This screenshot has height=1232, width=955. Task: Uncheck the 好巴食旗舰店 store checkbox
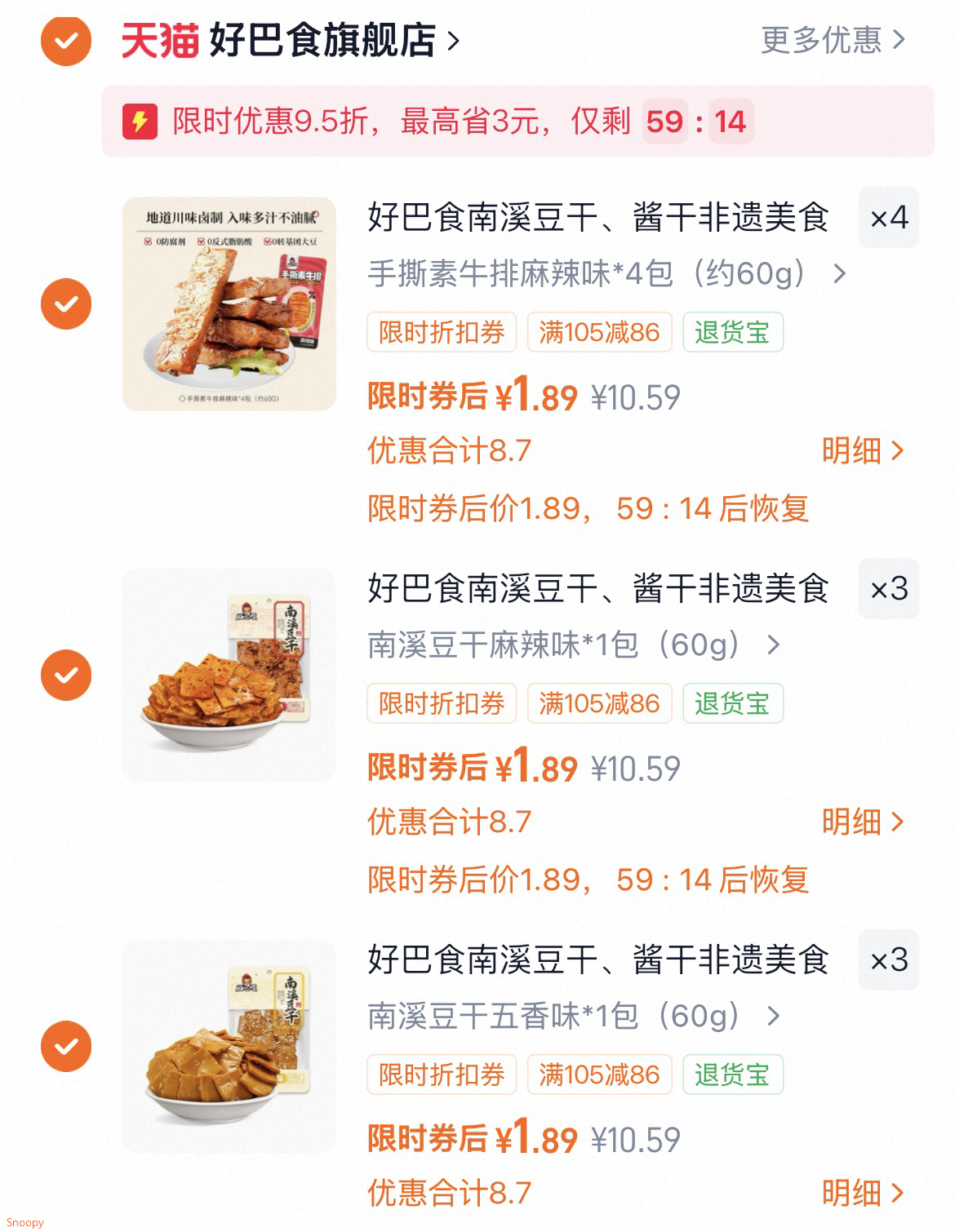pyautogui.click(x=66, y=40)
